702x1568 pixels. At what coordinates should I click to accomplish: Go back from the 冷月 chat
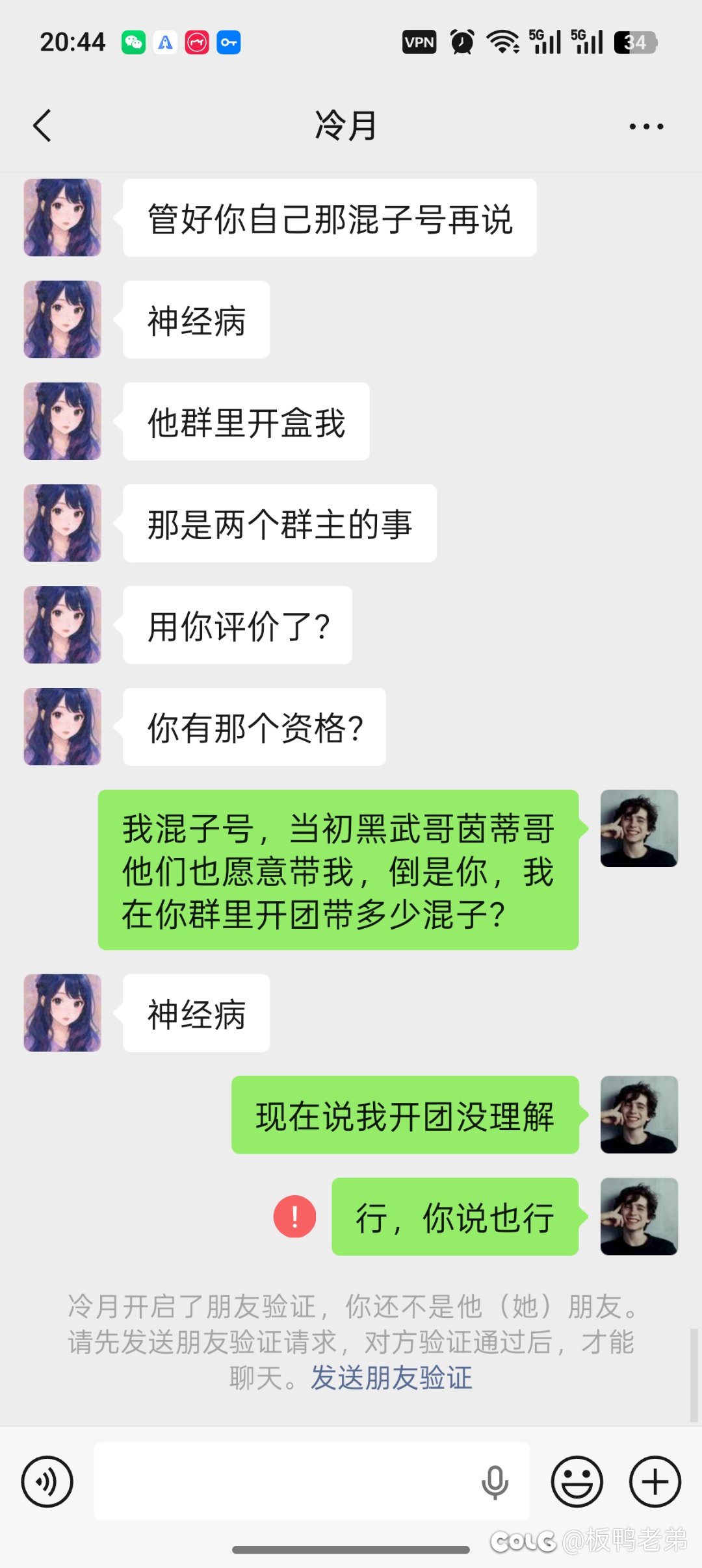(42, 125)
